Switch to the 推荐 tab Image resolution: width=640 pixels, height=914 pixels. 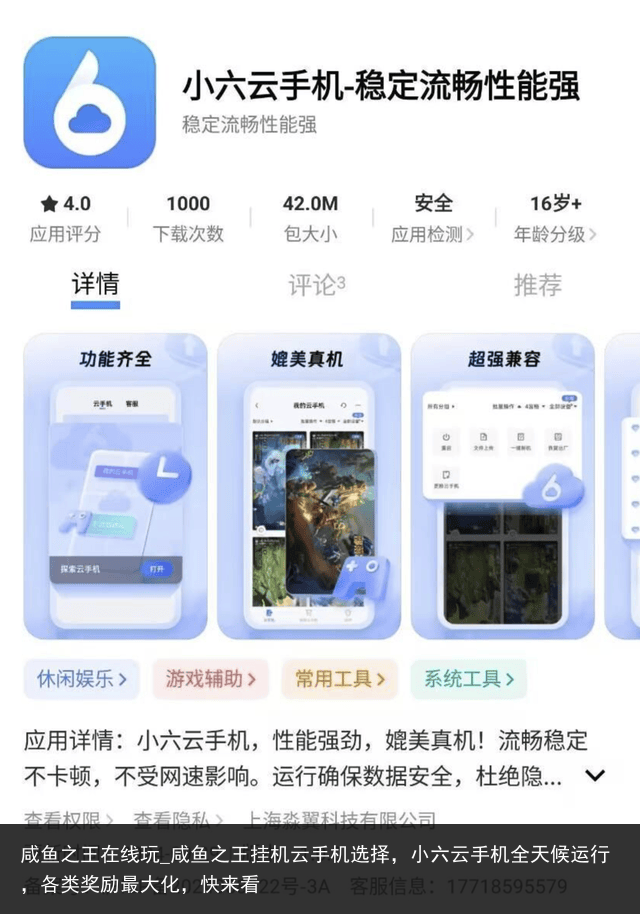[537, 285]
